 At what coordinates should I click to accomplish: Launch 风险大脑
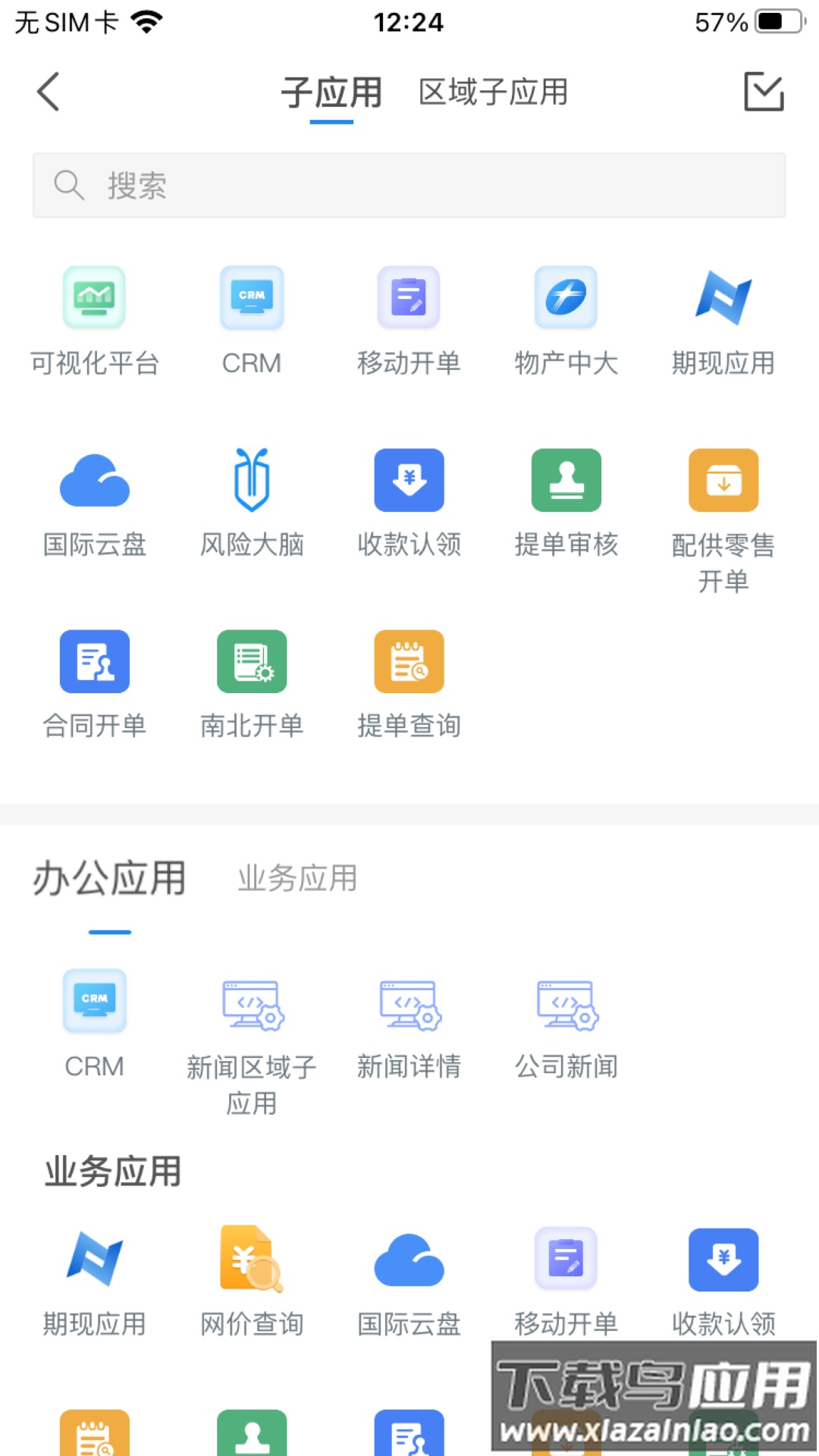(x=252, y=500)
